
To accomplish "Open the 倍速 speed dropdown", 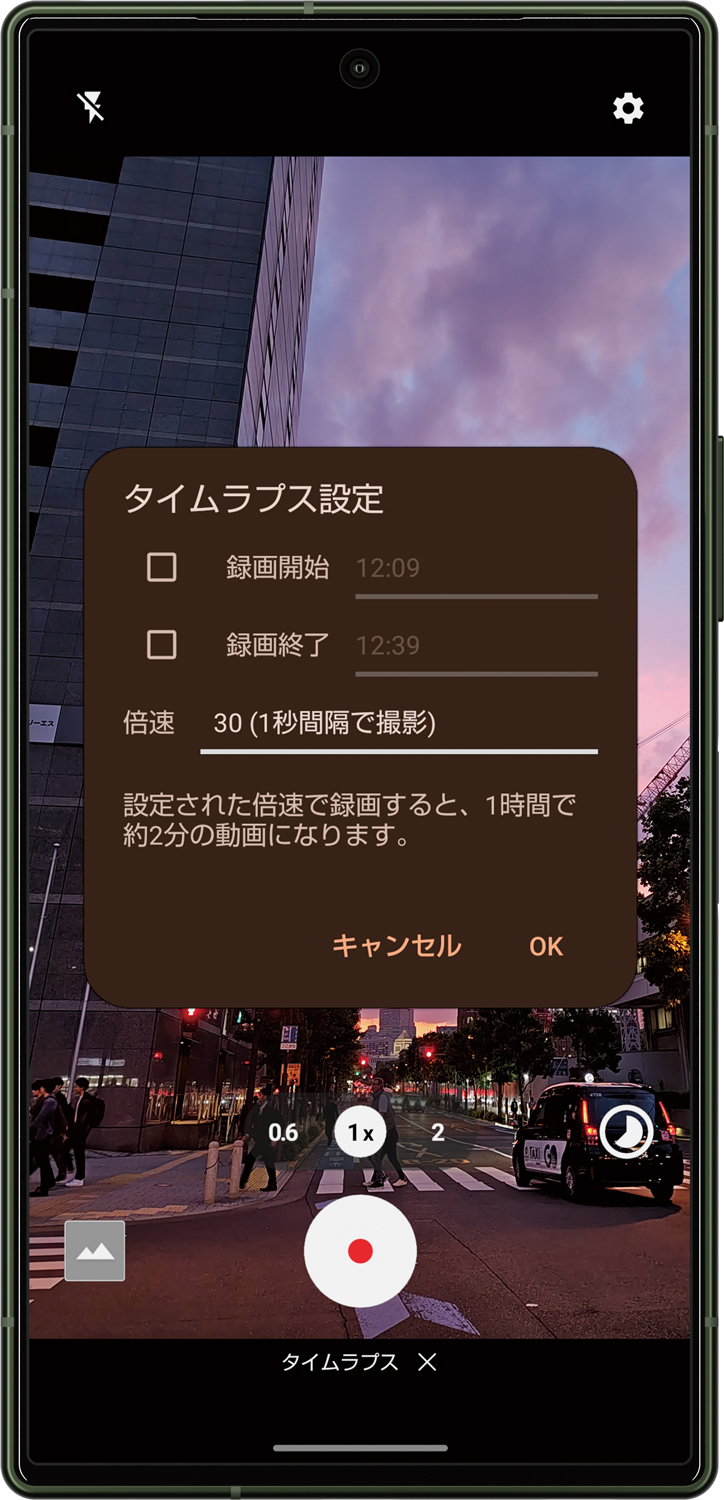I will (398, 723).
